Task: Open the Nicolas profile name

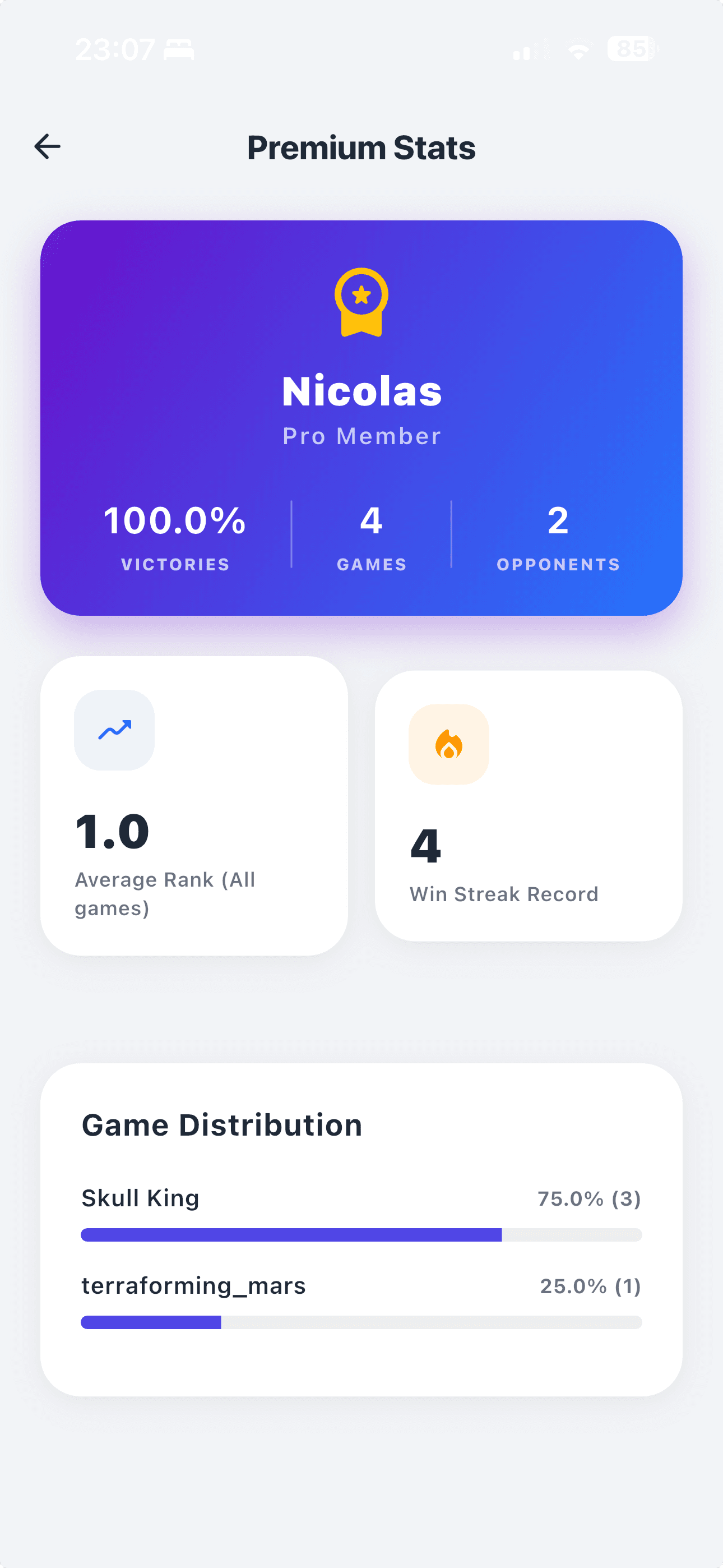Action: [x=361, y=391]
